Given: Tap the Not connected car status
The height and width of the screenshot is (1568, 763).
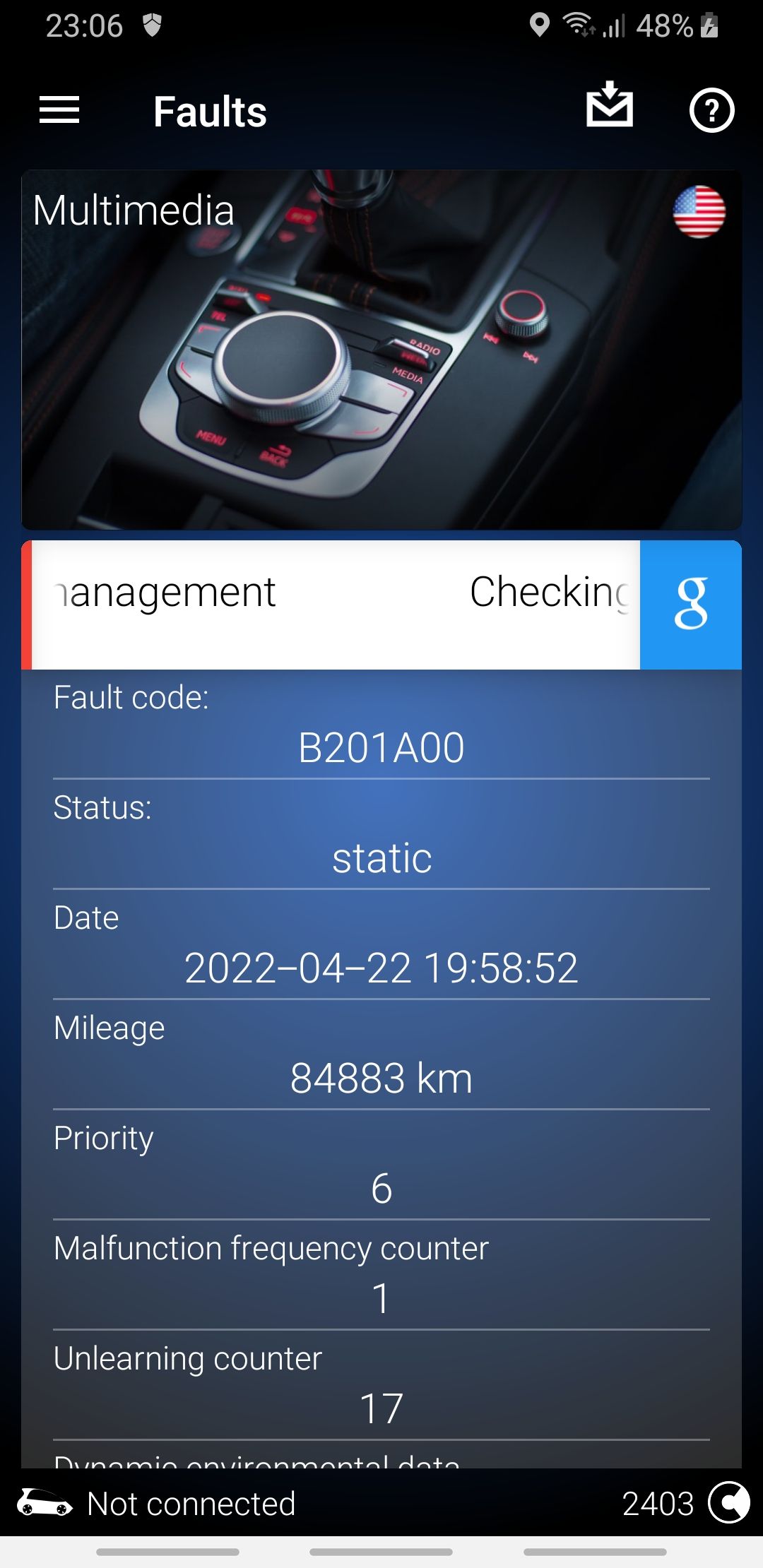Looking at the screenshot, I should pyautogui.click(x=157, y=1503).
